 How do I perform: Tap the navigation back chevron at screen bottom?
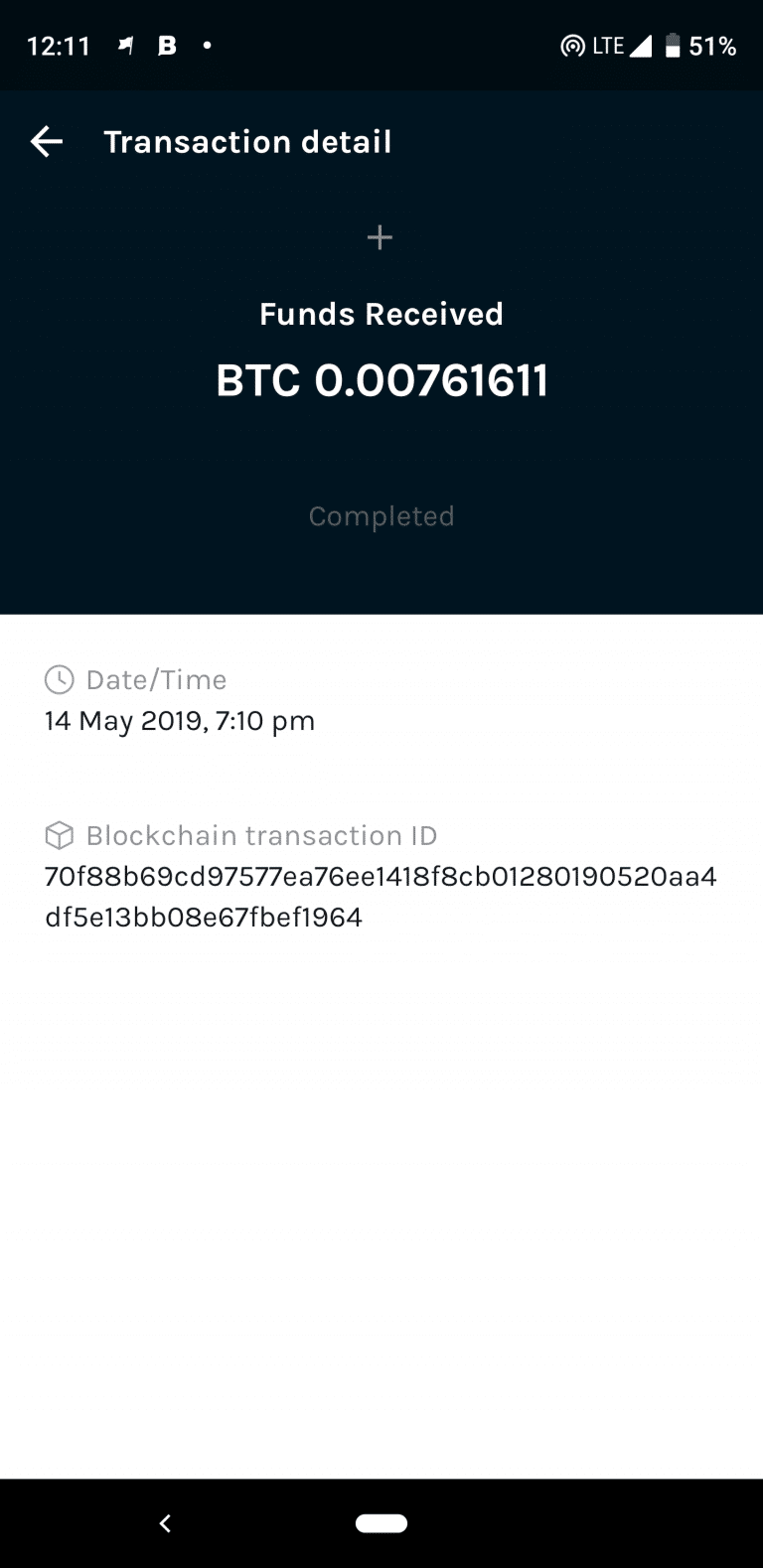click(x=165, y=1522)
